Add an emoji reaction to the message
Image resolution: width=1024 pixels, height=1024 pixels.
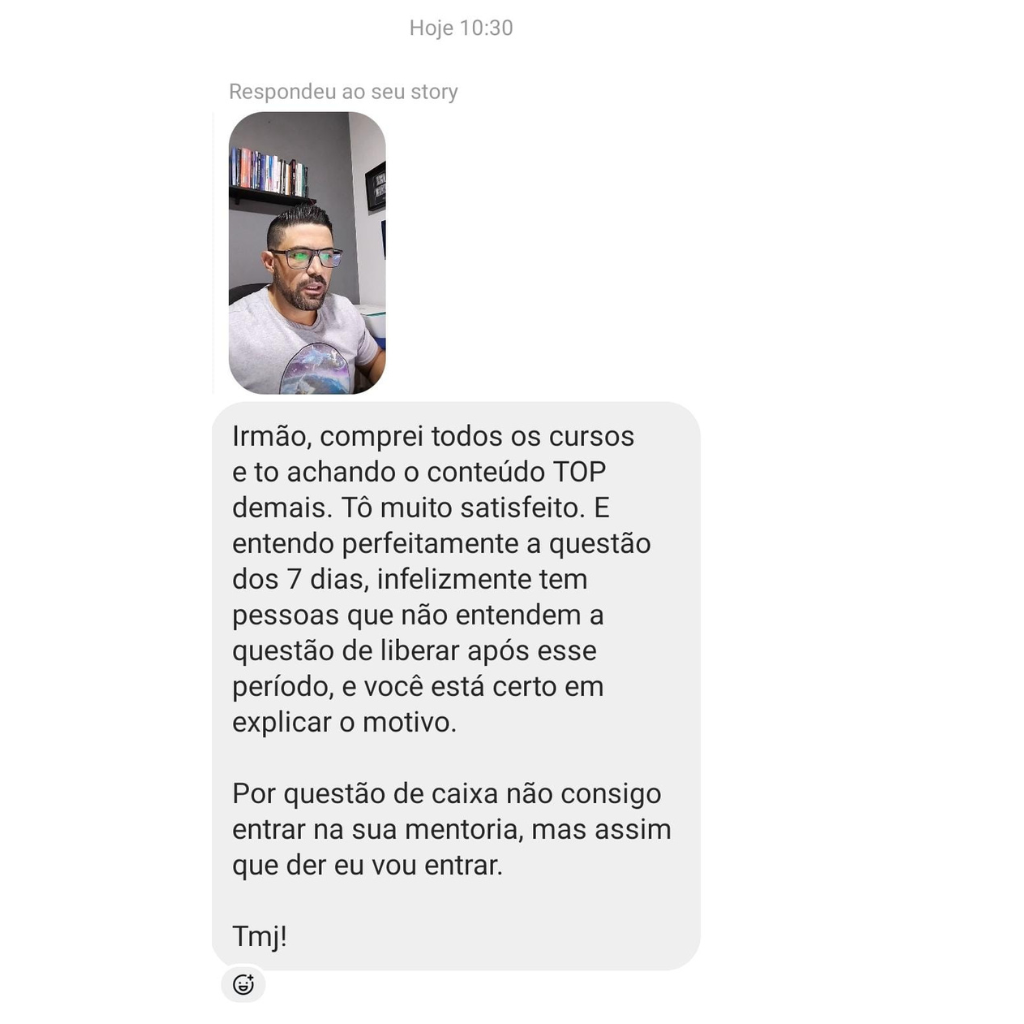point(243,985)
